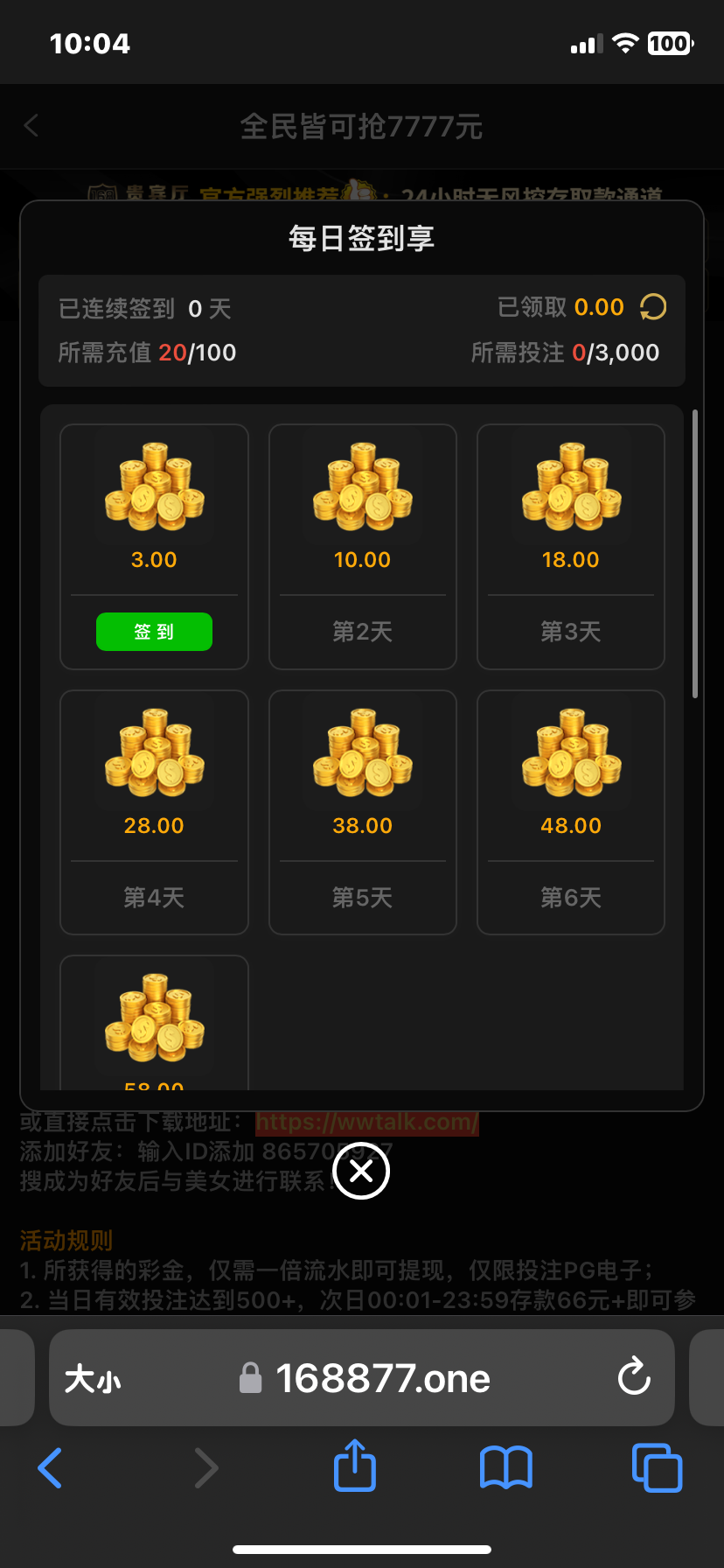Tap the green 签到 check-in button
This screenshot has height=1568, width=724.
click(x=154, y=632)
